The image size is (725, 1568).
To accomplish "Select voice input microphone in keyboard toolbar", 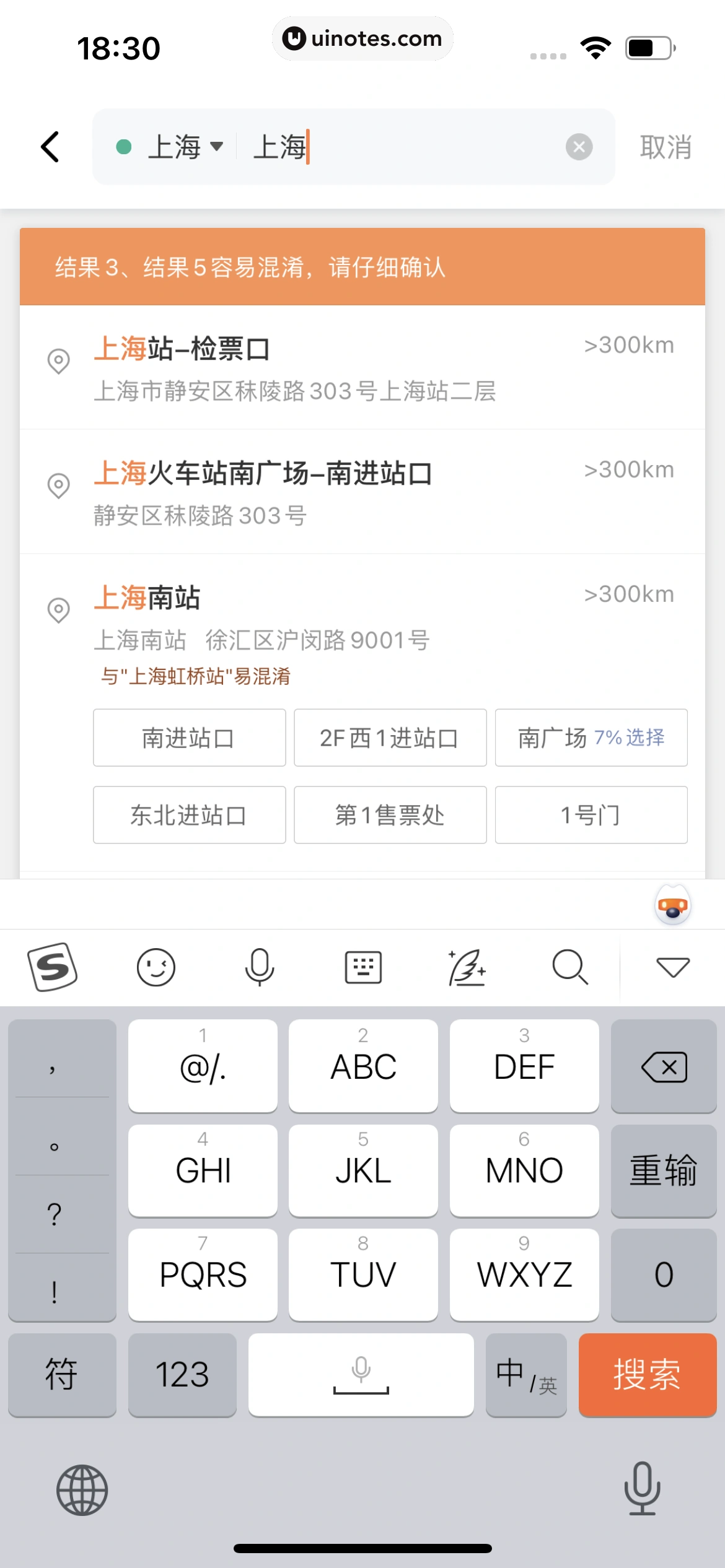I will pyautogui.click(x=260, y=966).
